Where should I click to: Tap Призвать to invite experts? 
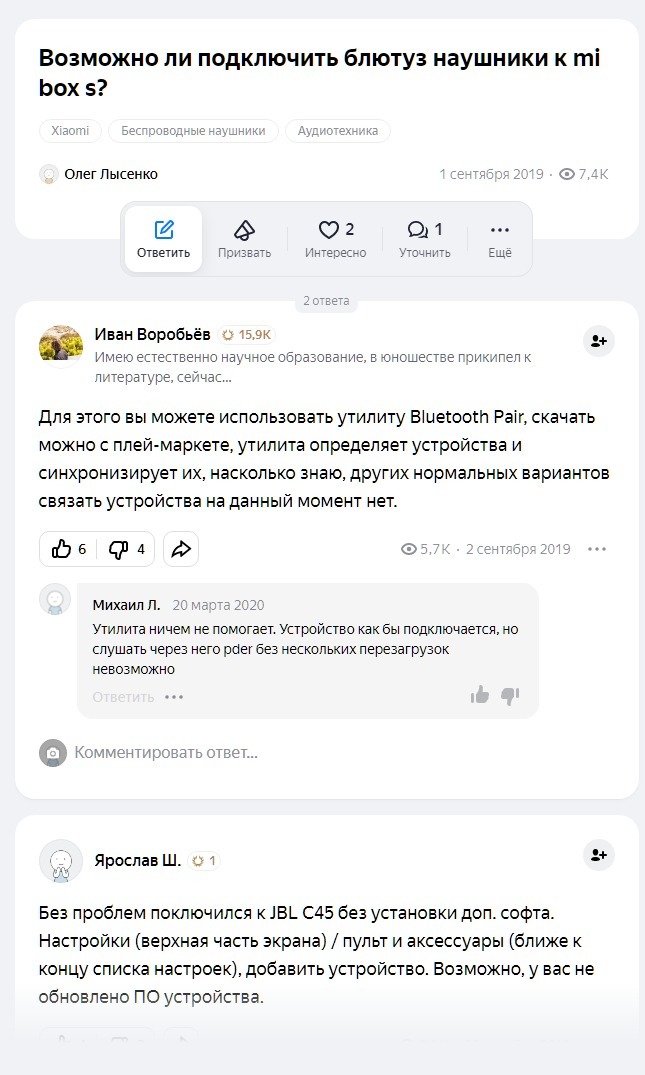click(244, 239)
